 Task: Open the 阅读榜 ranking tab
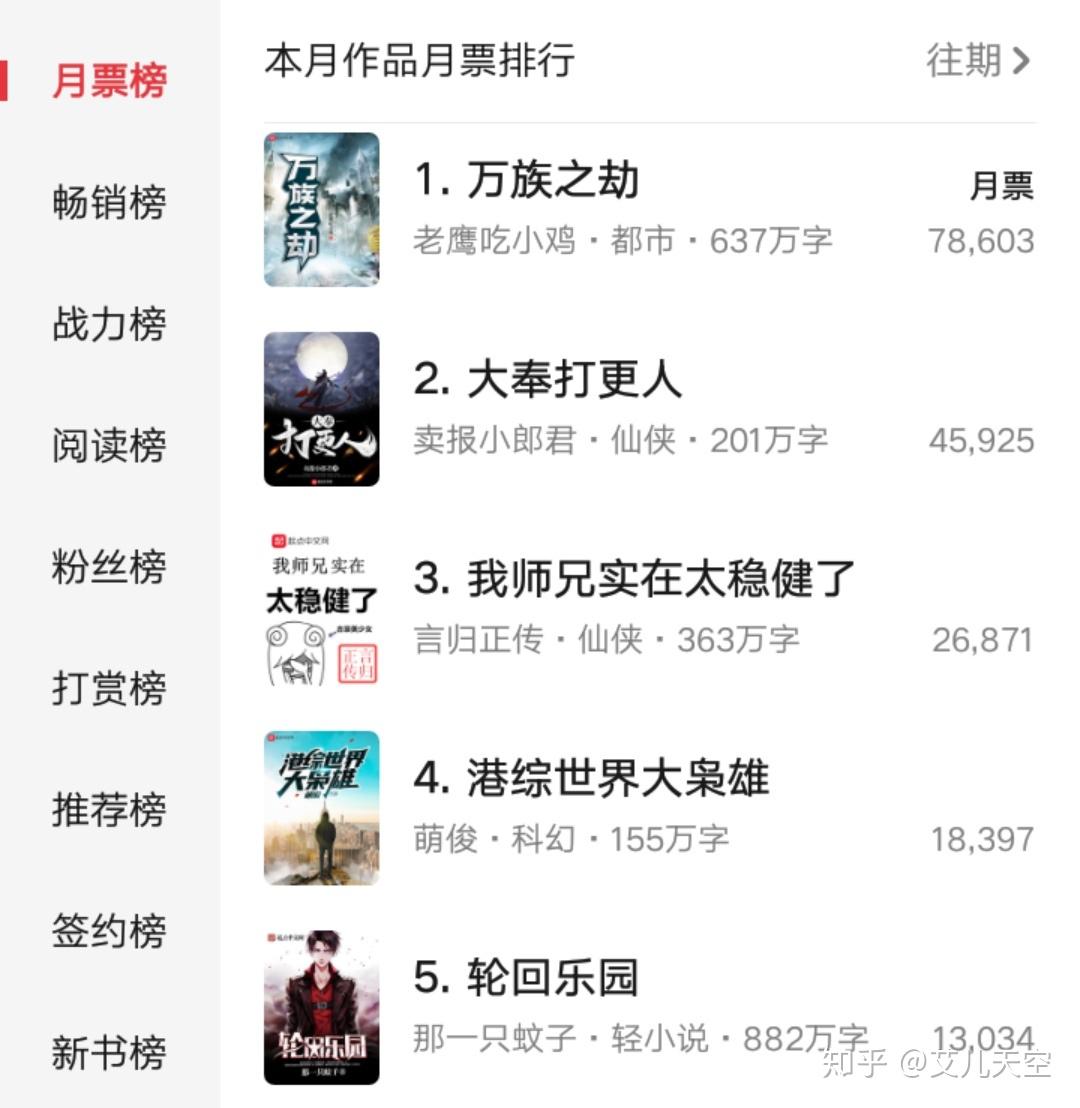click(109, 445)
